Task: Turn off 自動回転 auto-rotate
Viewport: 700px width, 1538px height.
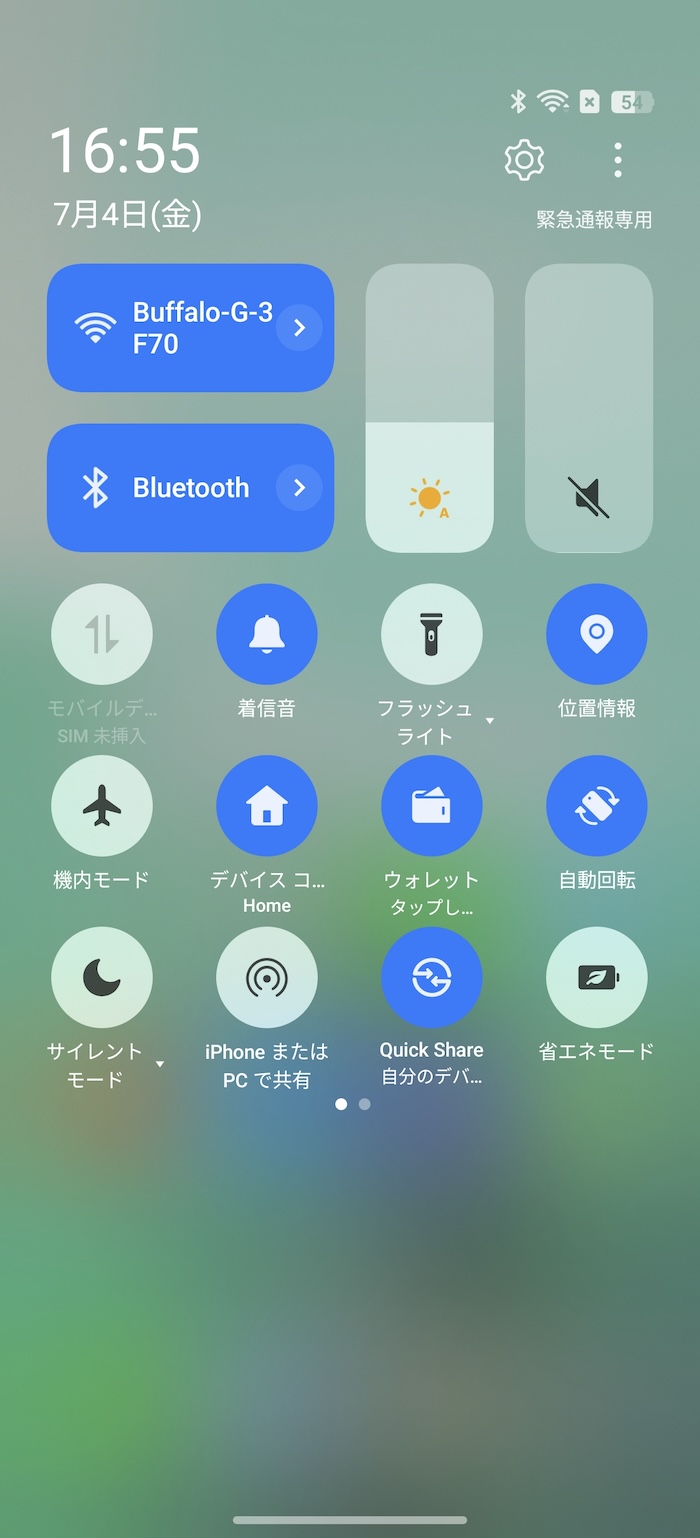Action: 597,806
